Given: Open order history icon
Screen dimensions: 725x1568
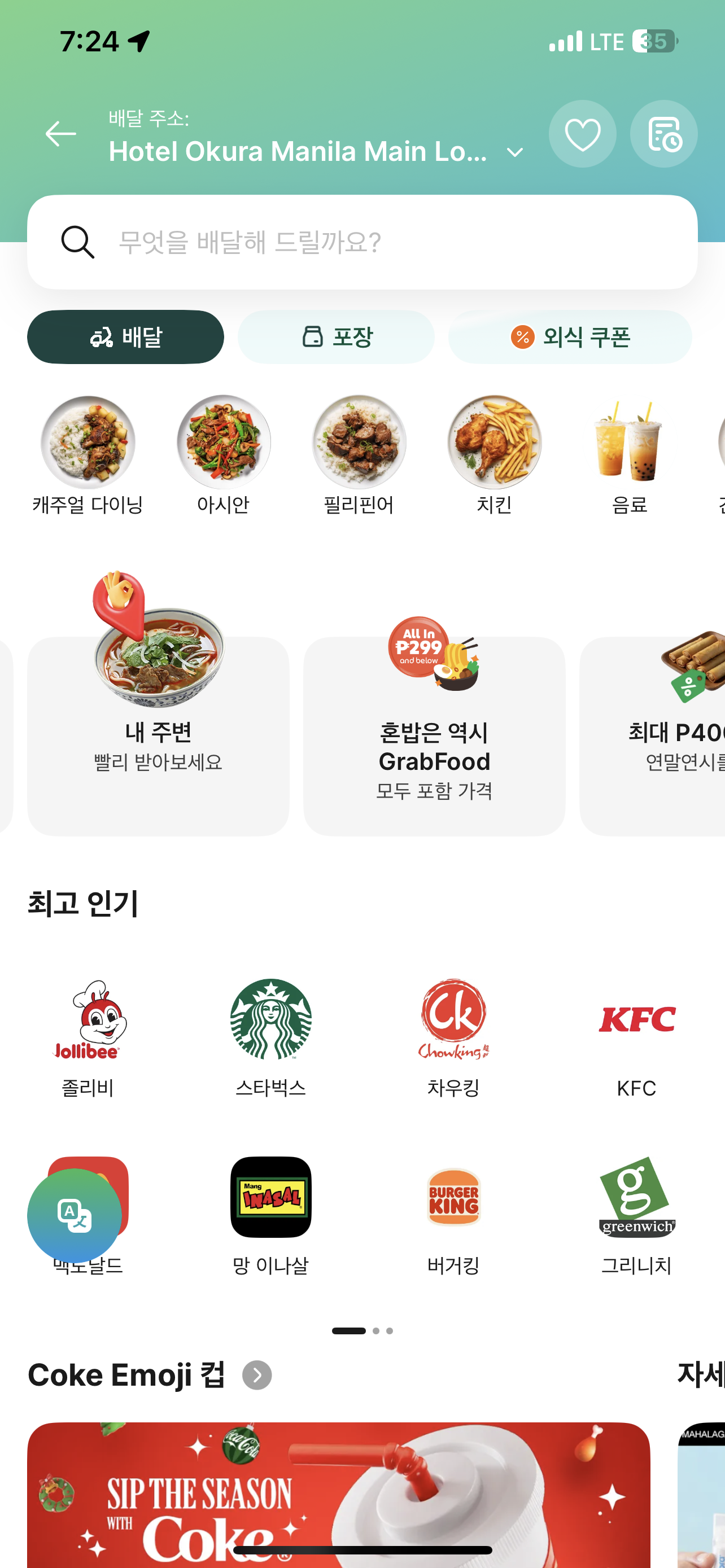Looking at the screenshot, I should pyautogui.click(x=663, y=134).
